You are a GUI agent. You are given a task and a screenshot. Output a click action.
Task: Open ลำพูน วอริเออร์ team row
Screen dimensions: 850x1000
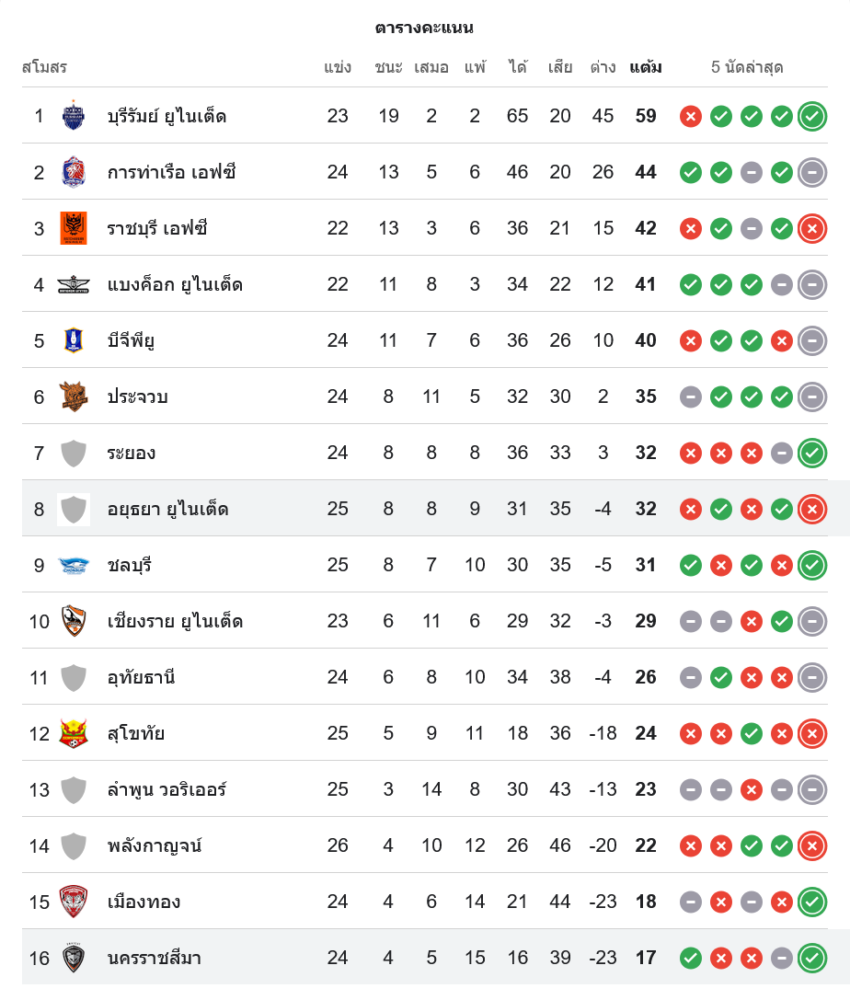point(167,789)
